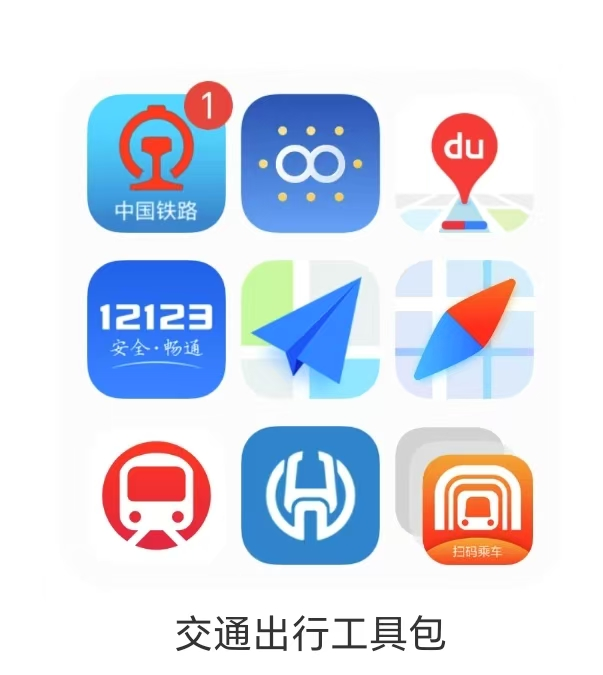The image size is (603, 675).
Task: Launch the 12123 安全·畅通 traffic app
Action: 157,329
